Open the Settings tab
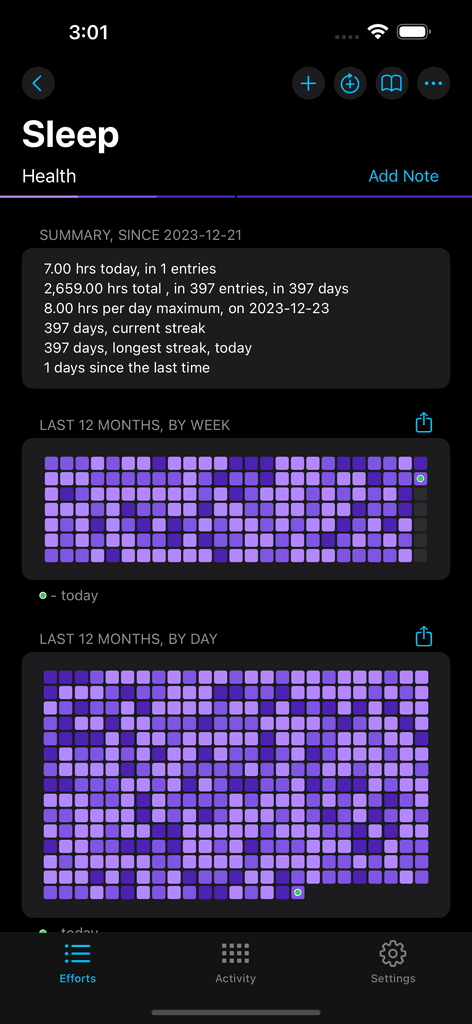Image resolution: width=472 pixels, height=1024 pixels. pyautogui.click(x=393, y=962)
